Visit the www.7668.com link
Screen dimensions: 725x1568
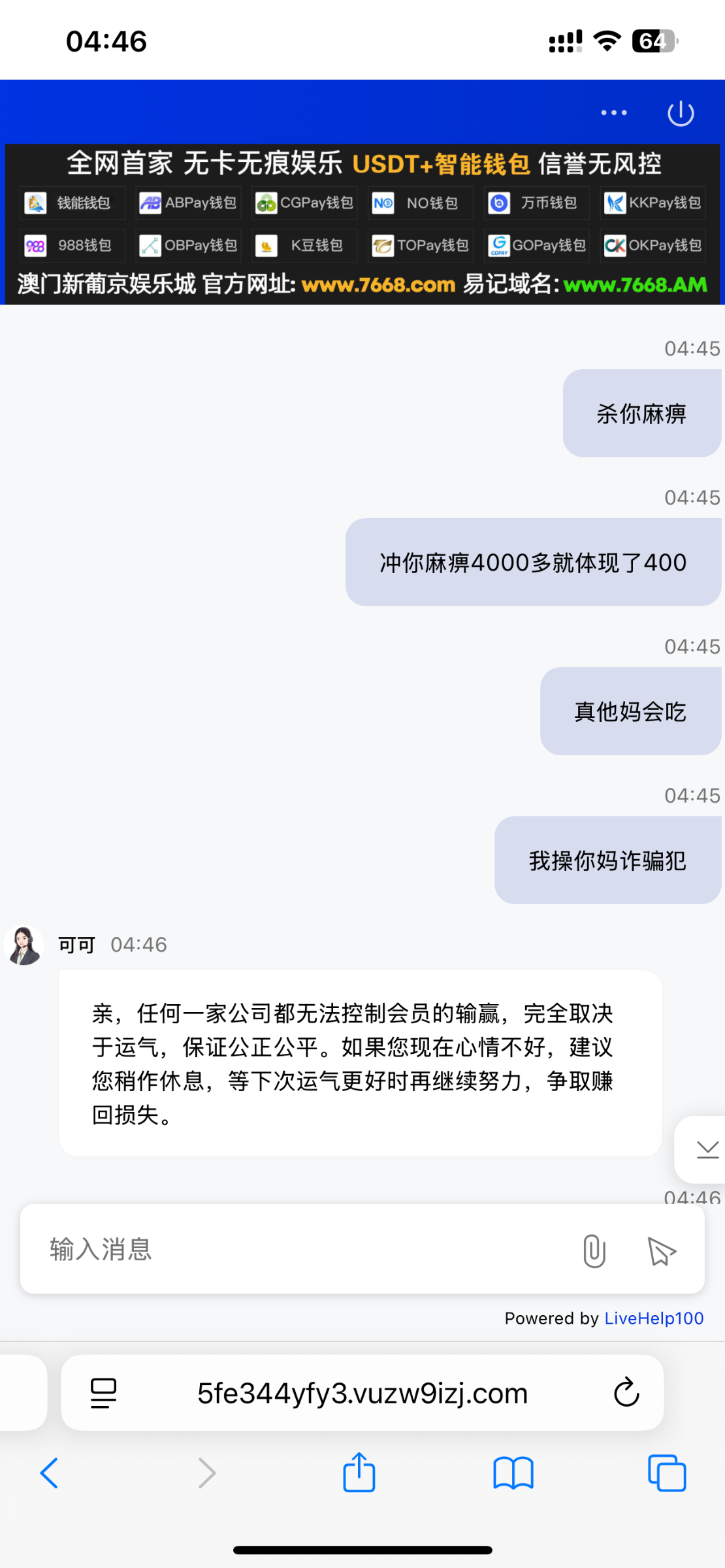[379, 285]
